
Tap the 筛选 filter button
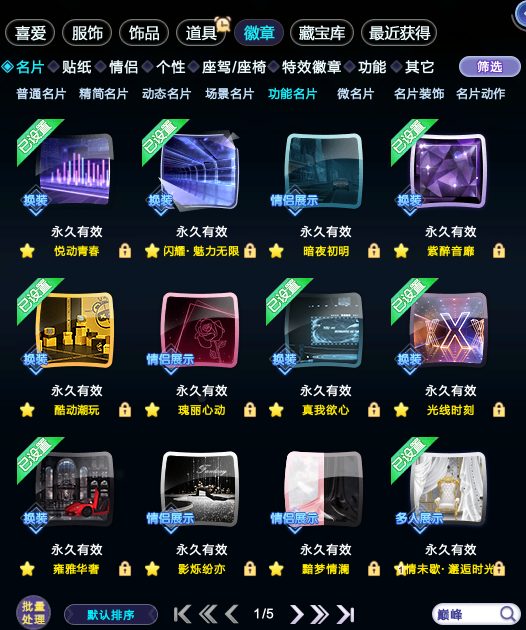click(x=490, y=67)
